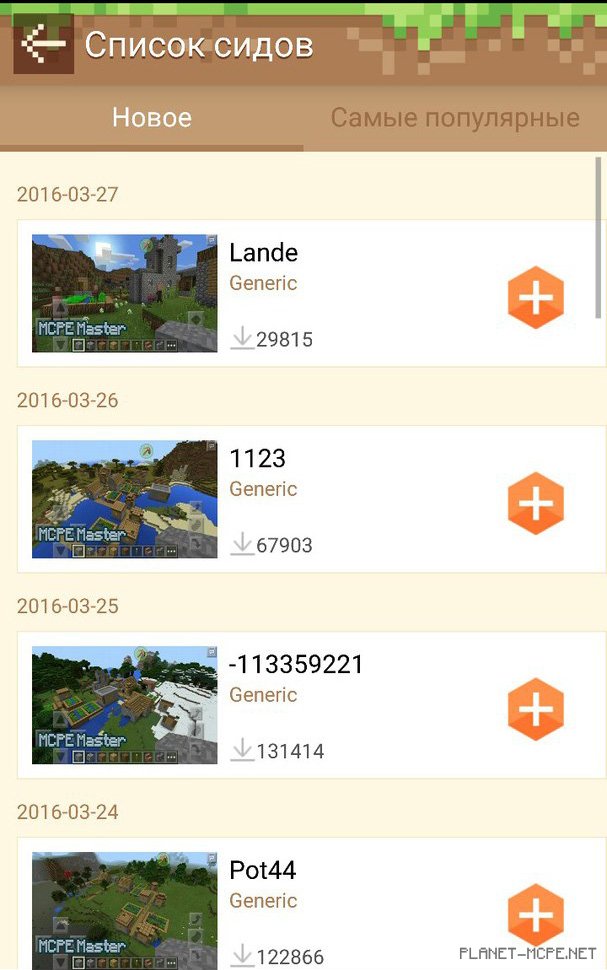Add the 1123 seed with plus button

point(536,503)
